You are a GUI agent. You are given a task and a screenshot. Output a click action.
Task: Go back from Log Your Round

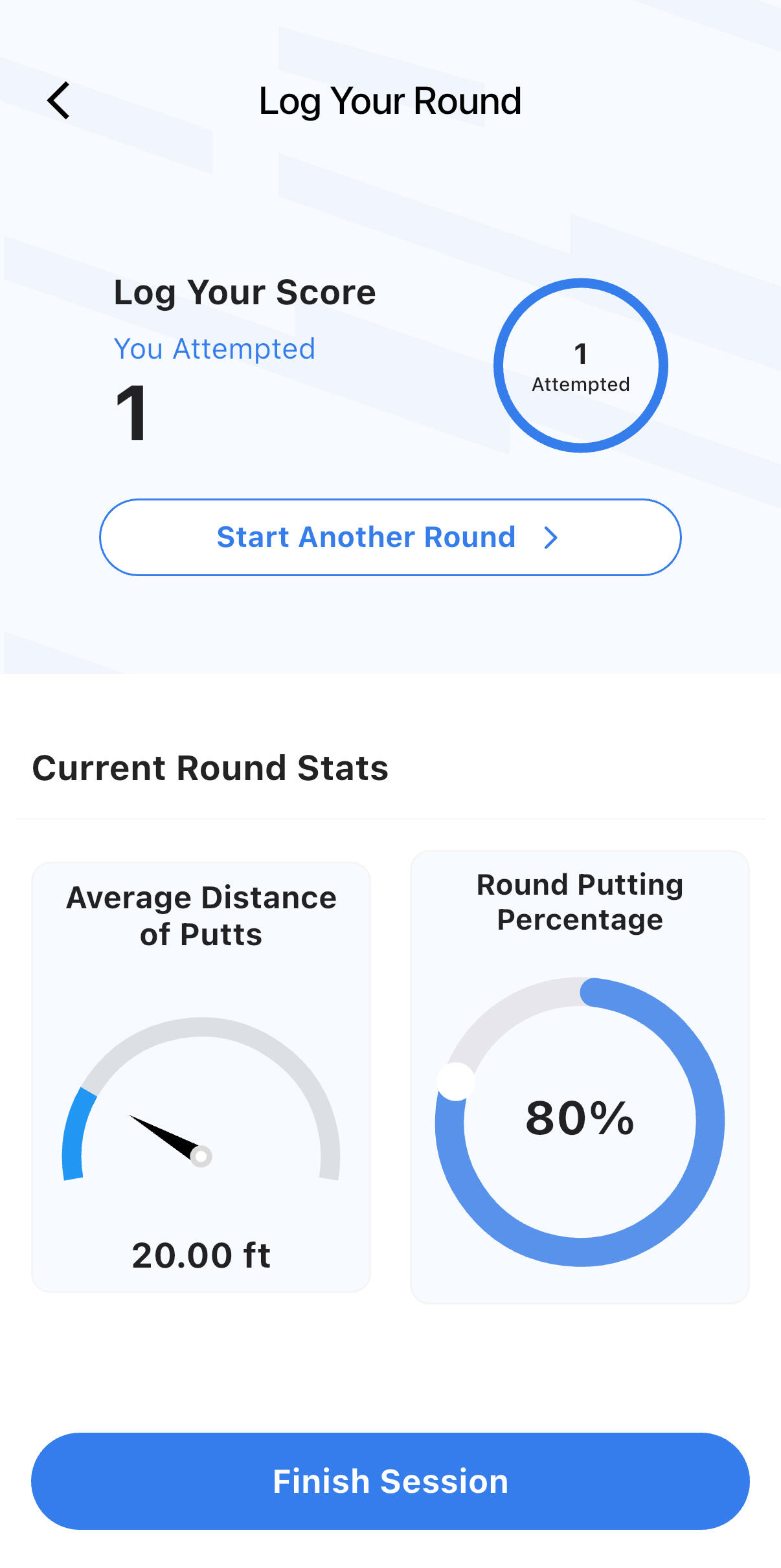58,101
